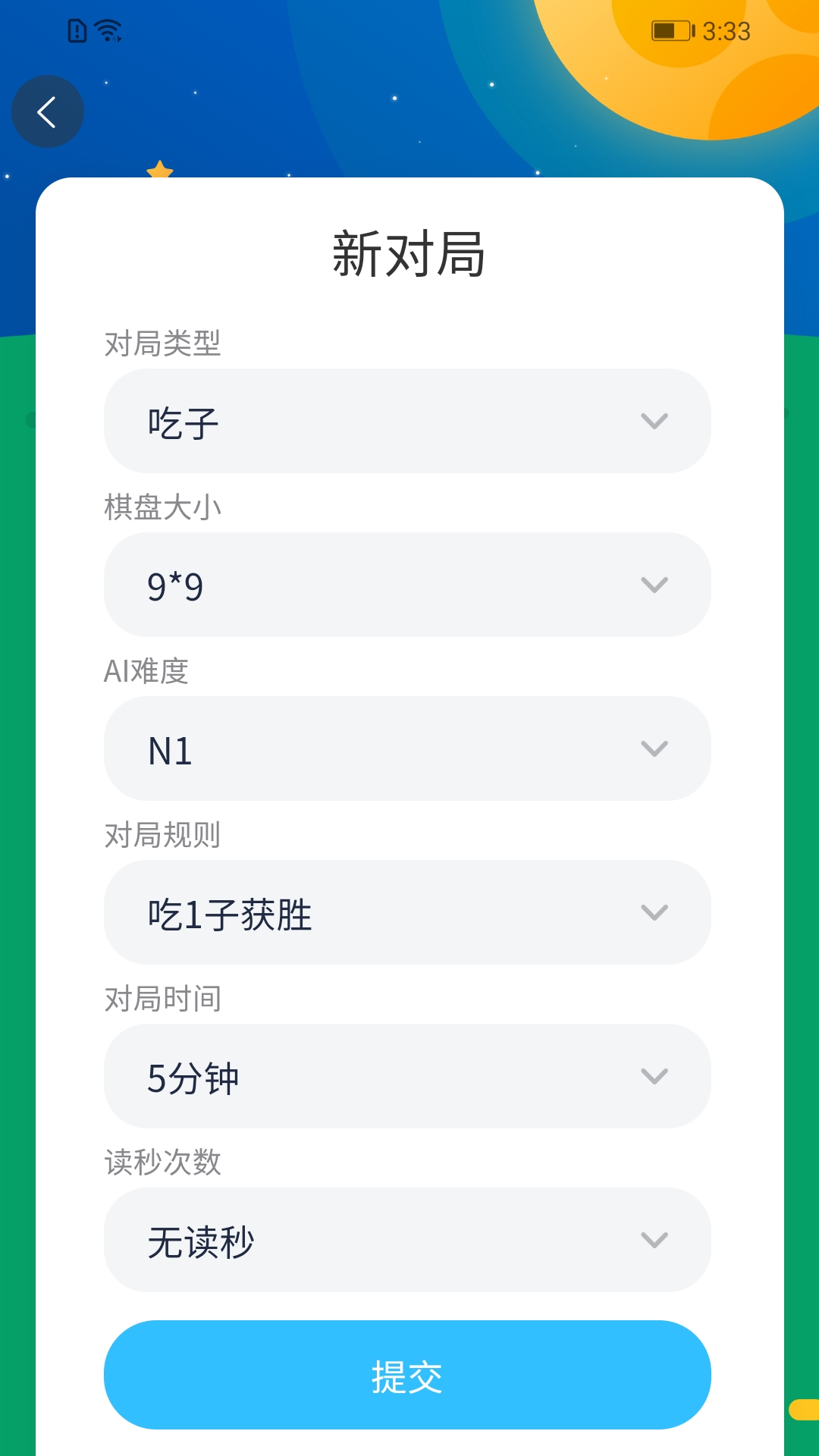The image size is (819, 1456).
Task: Open the 对局类型 dropdown showing 吃子
Action: [x=407, y=421]
